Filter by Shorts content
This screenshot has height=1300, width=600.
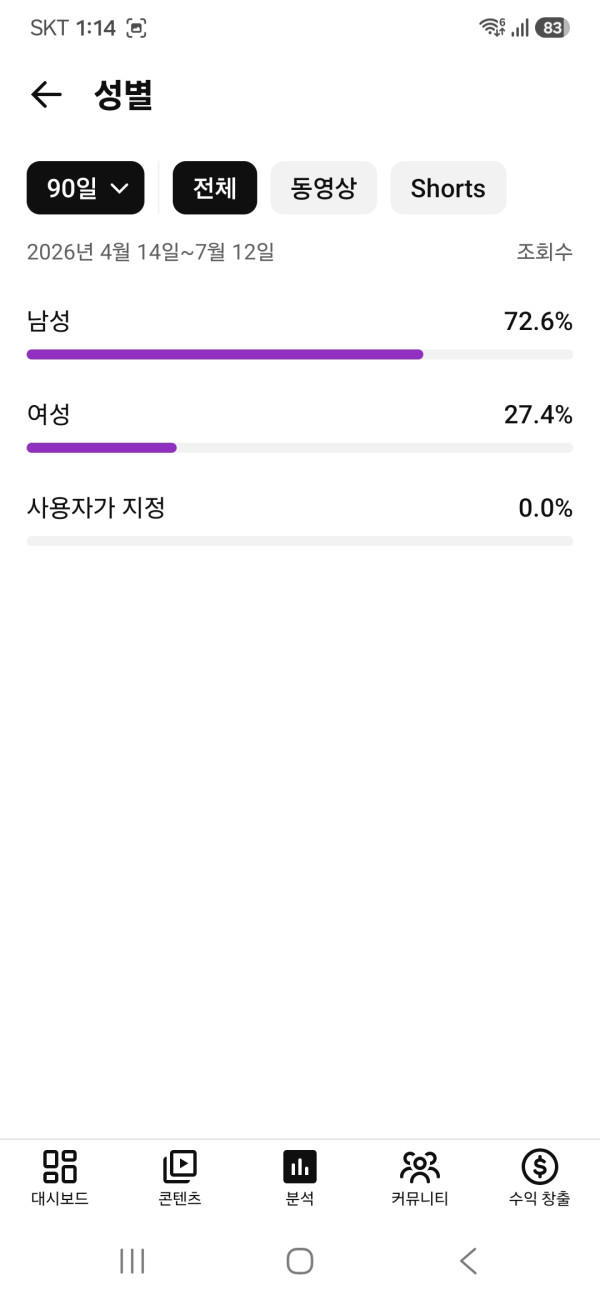click(448, 188)
